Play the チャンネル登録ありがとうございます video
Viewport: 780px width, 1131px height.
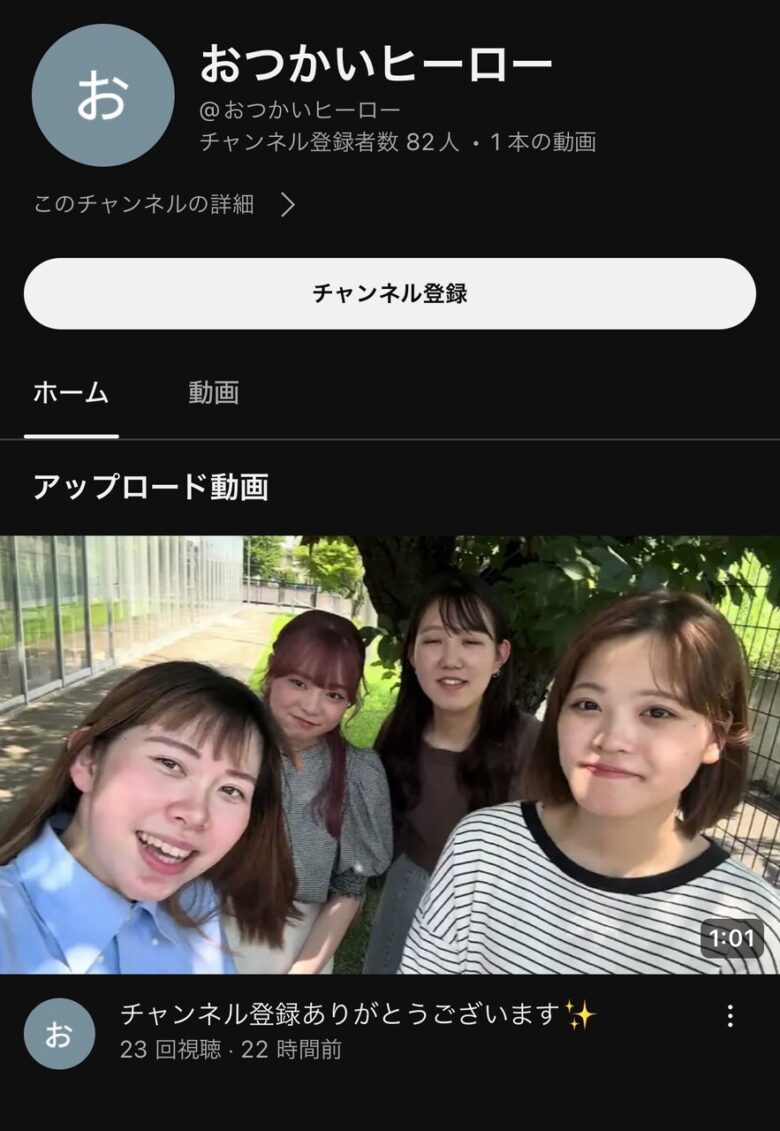point(389,755)
